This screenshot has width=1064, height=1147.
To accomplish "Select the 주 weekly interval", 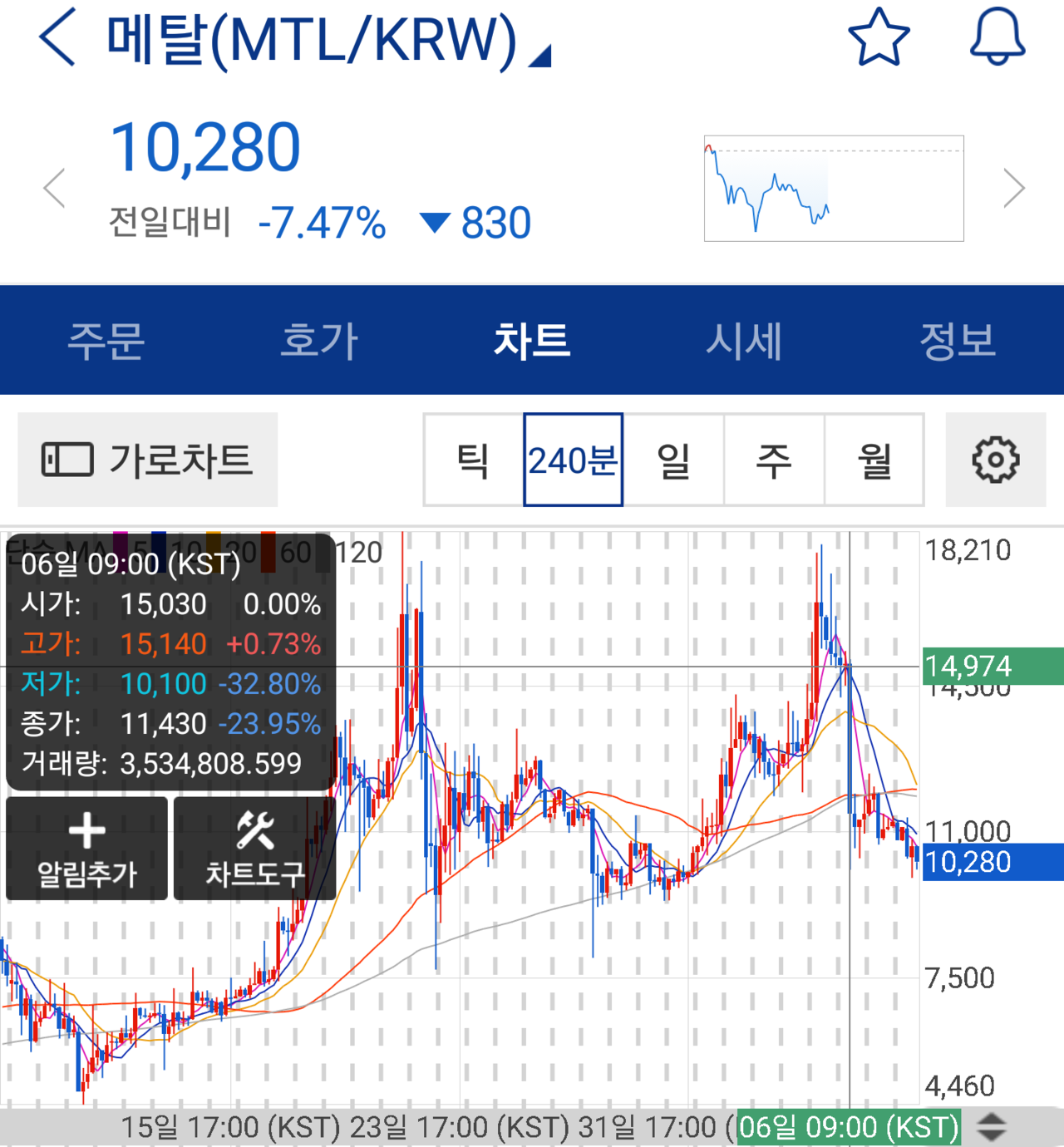I will click(x=774, y=460).
